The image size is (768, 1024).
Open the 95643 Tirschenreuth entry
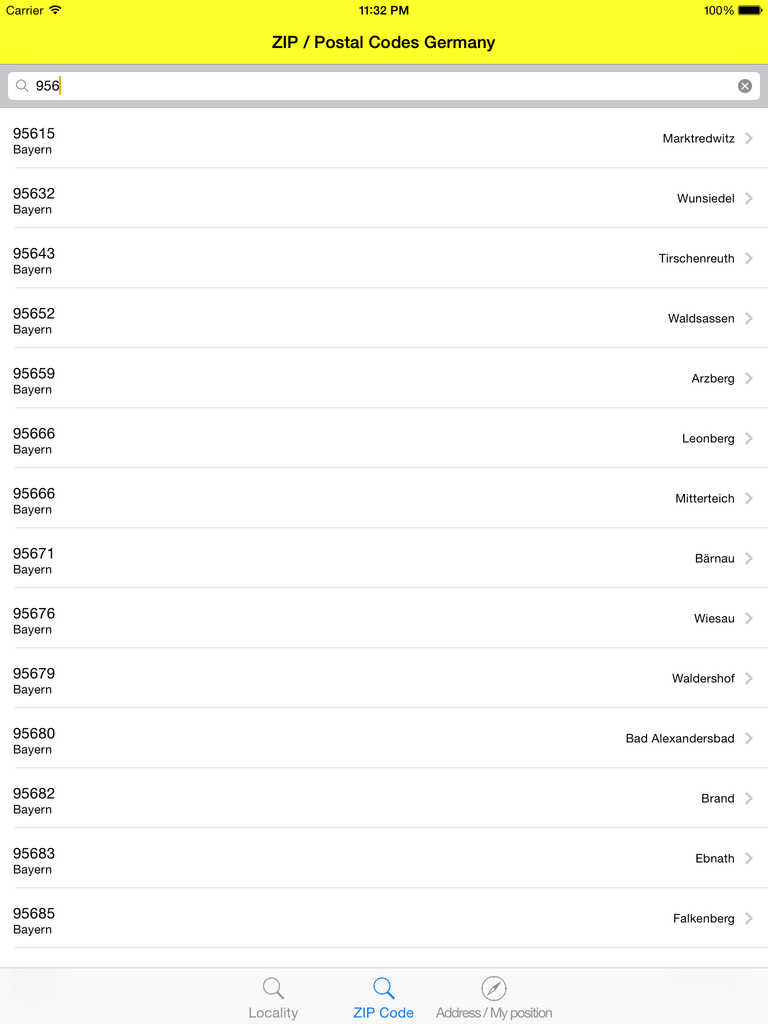[x=384, y=258]
